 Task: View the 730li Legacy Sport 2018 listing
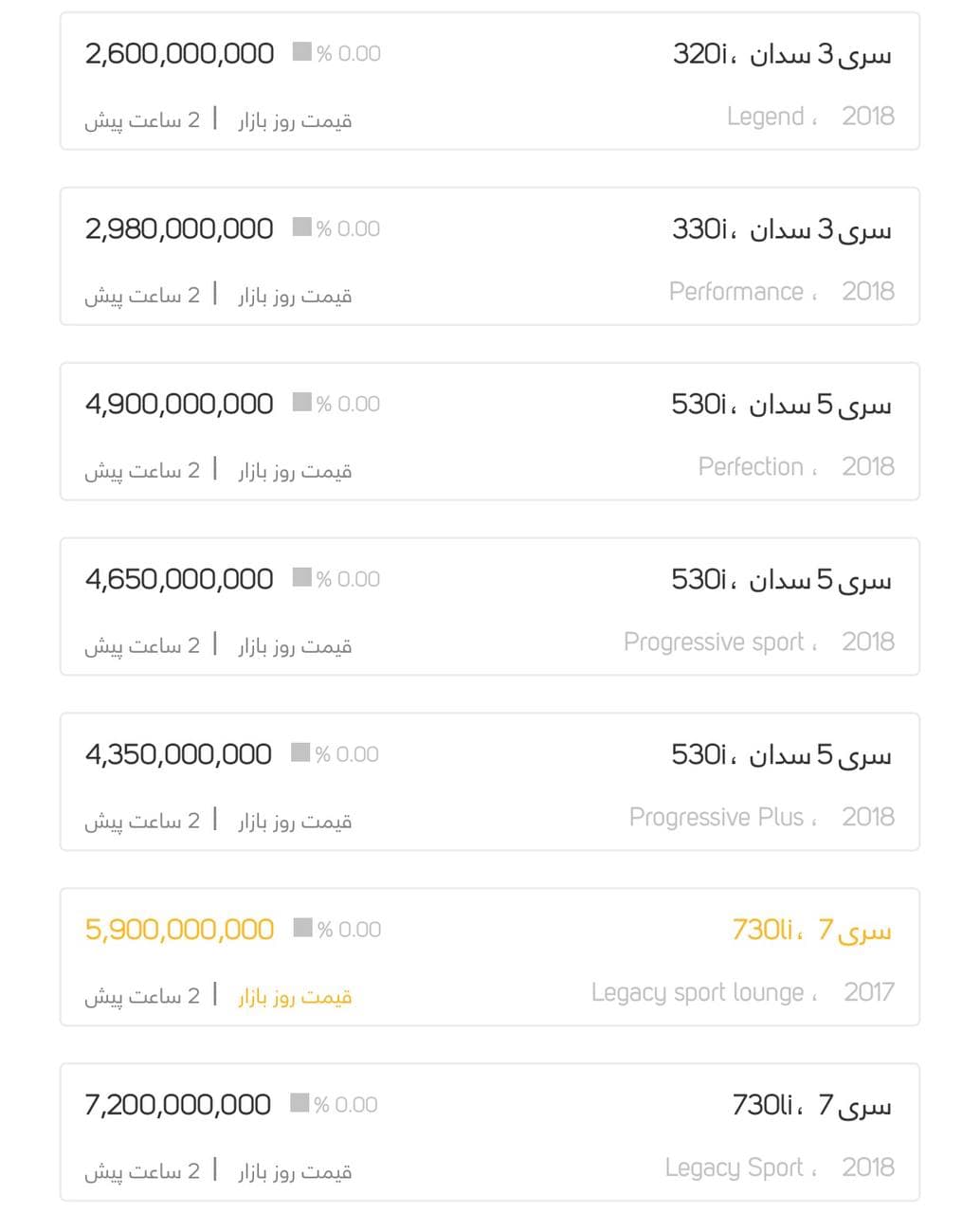coord(490,1133)
